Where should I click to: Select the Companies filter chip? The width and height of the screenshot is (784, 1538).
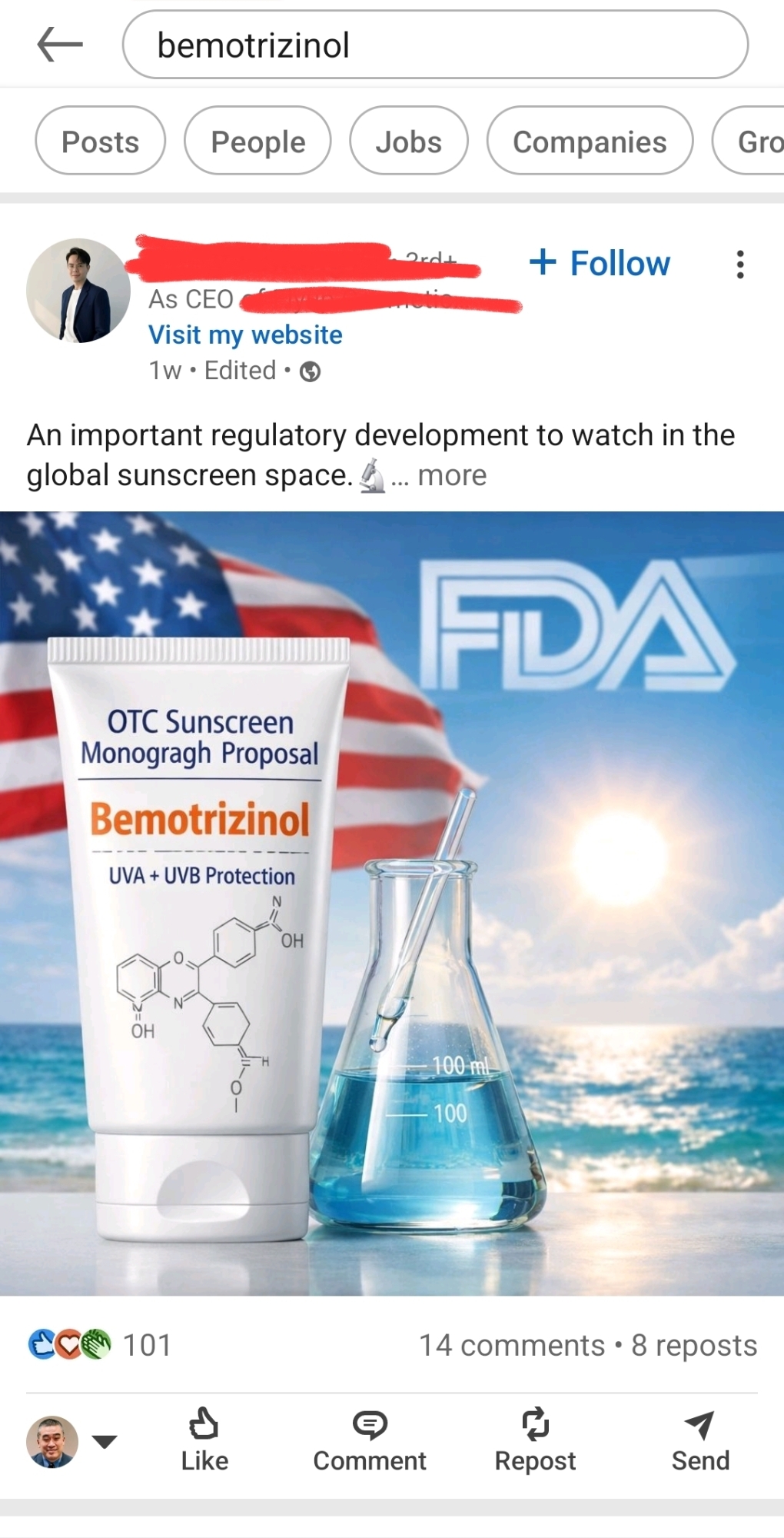[590, 141]
